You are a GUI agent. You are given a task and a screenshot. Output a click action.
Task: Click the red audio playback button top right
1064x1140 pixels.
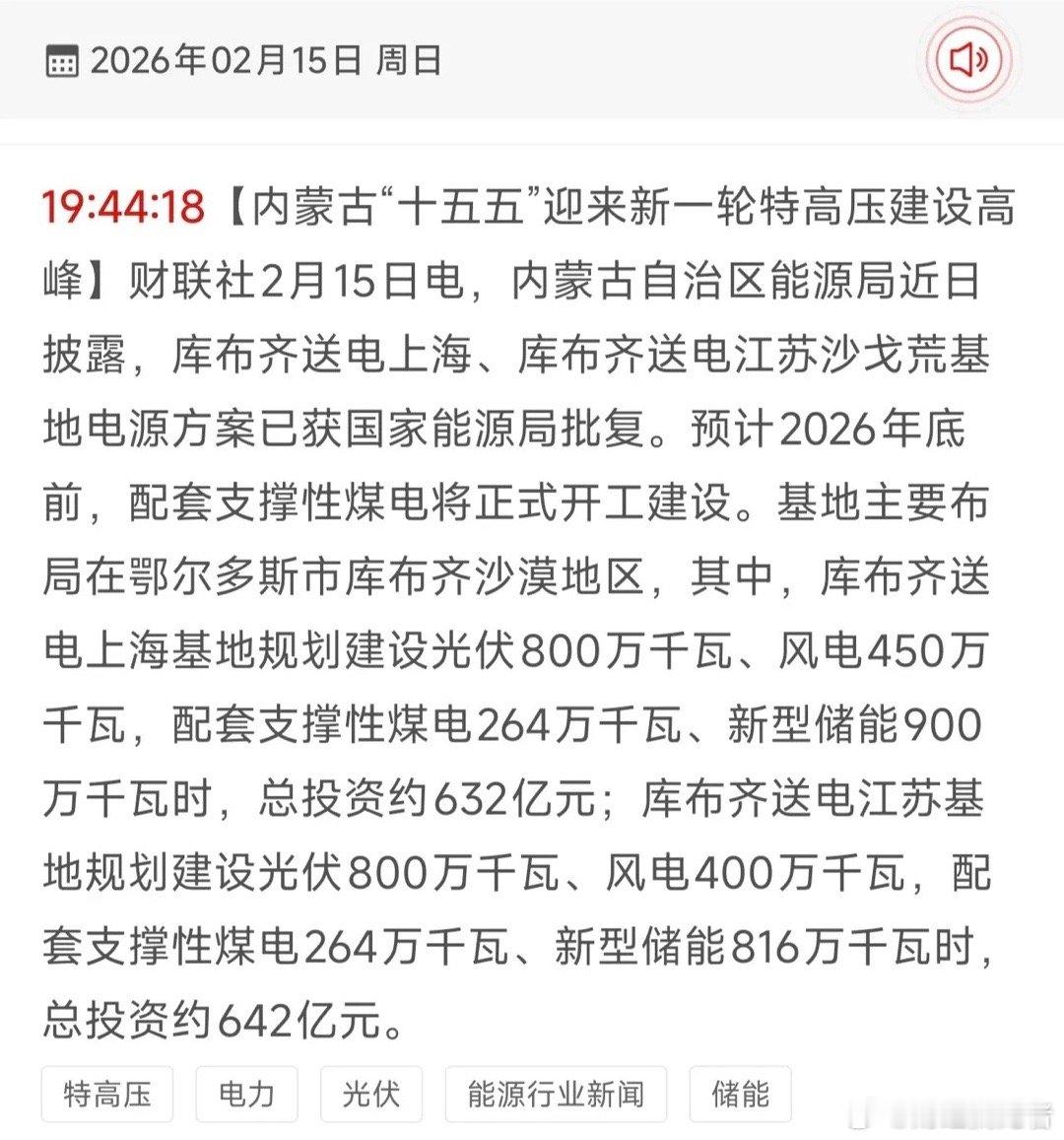click(969, 61)
